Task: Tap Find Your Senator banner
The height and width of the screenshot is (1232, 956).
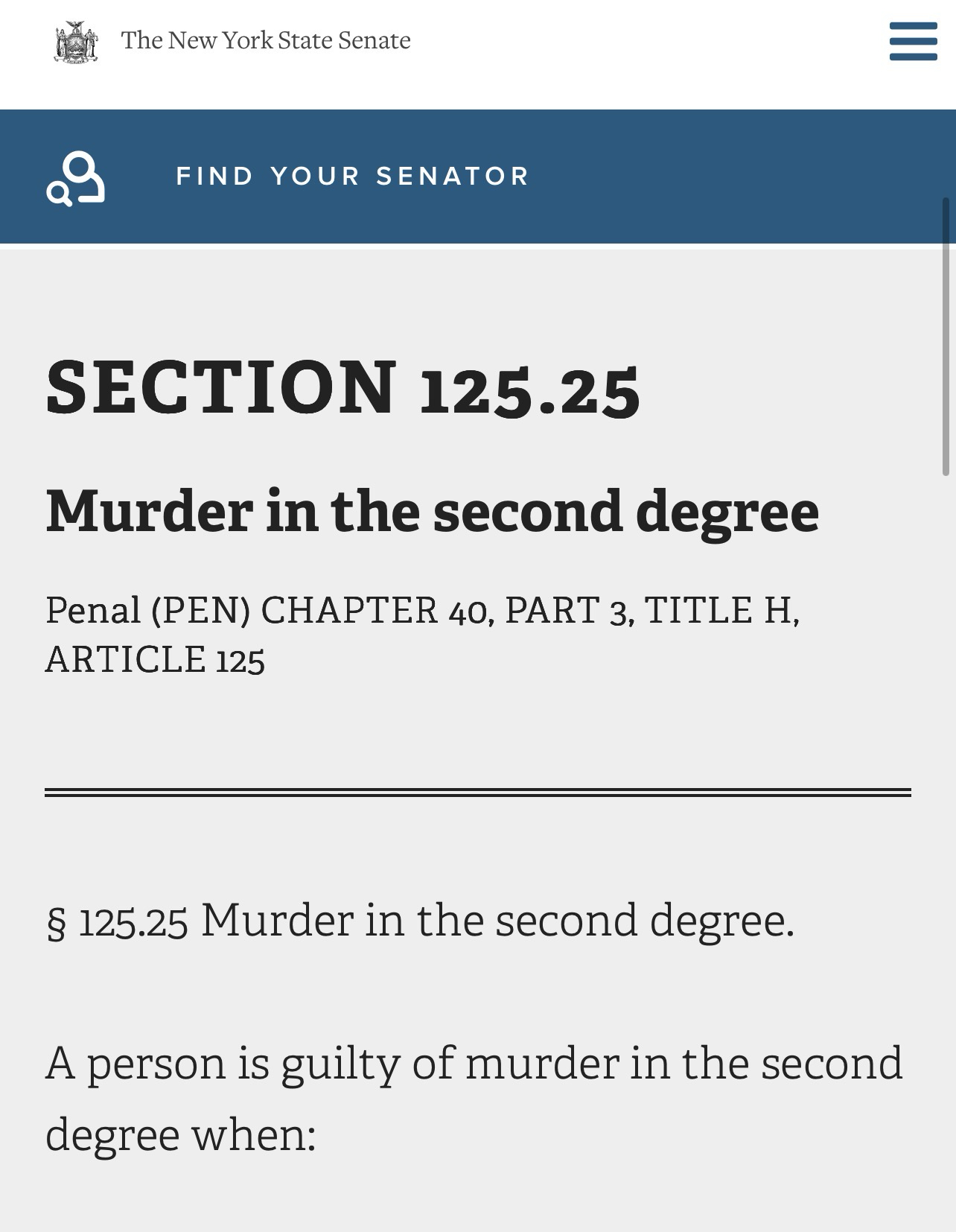Action: pyautogui.click(x=351, y=177)
